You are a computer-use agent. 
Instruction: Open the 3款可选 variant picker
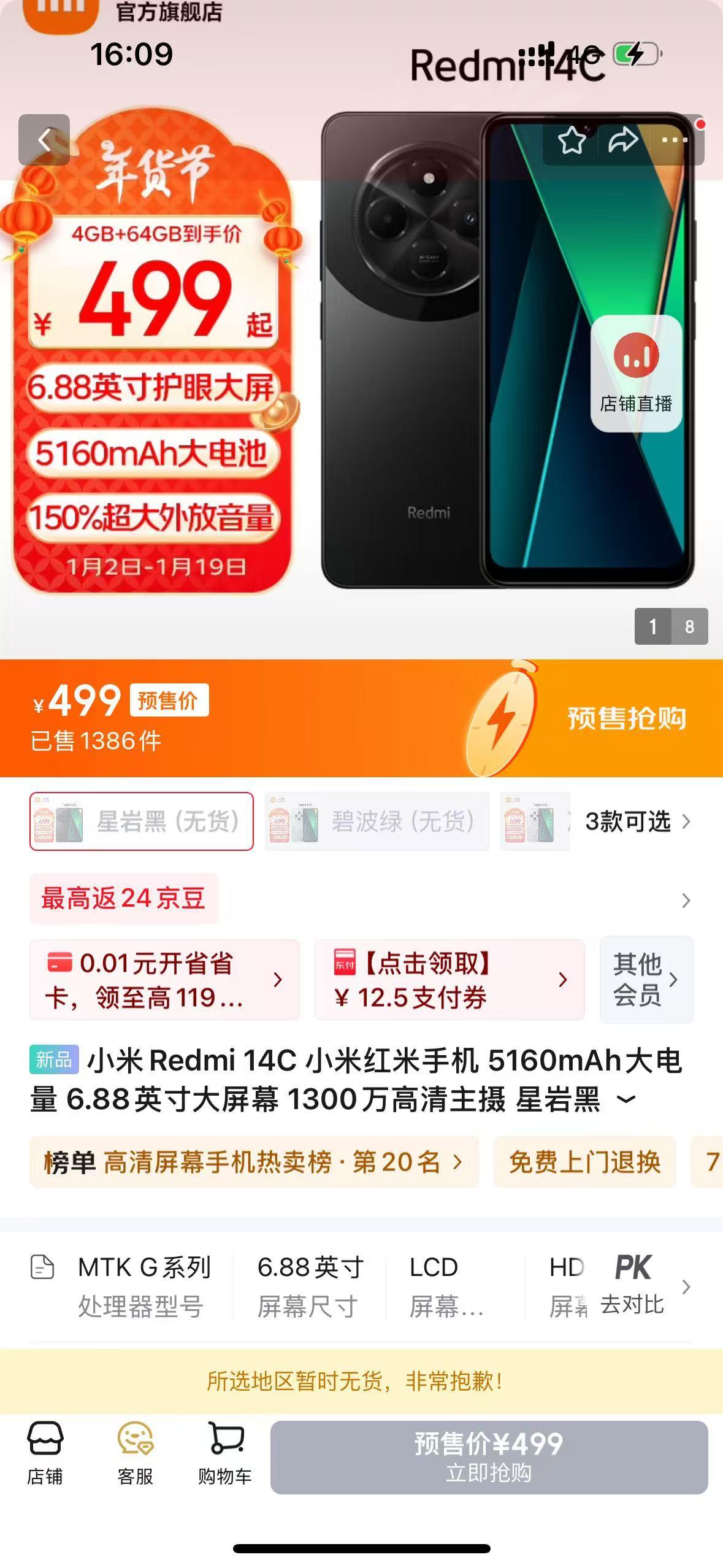click(638, 821)
